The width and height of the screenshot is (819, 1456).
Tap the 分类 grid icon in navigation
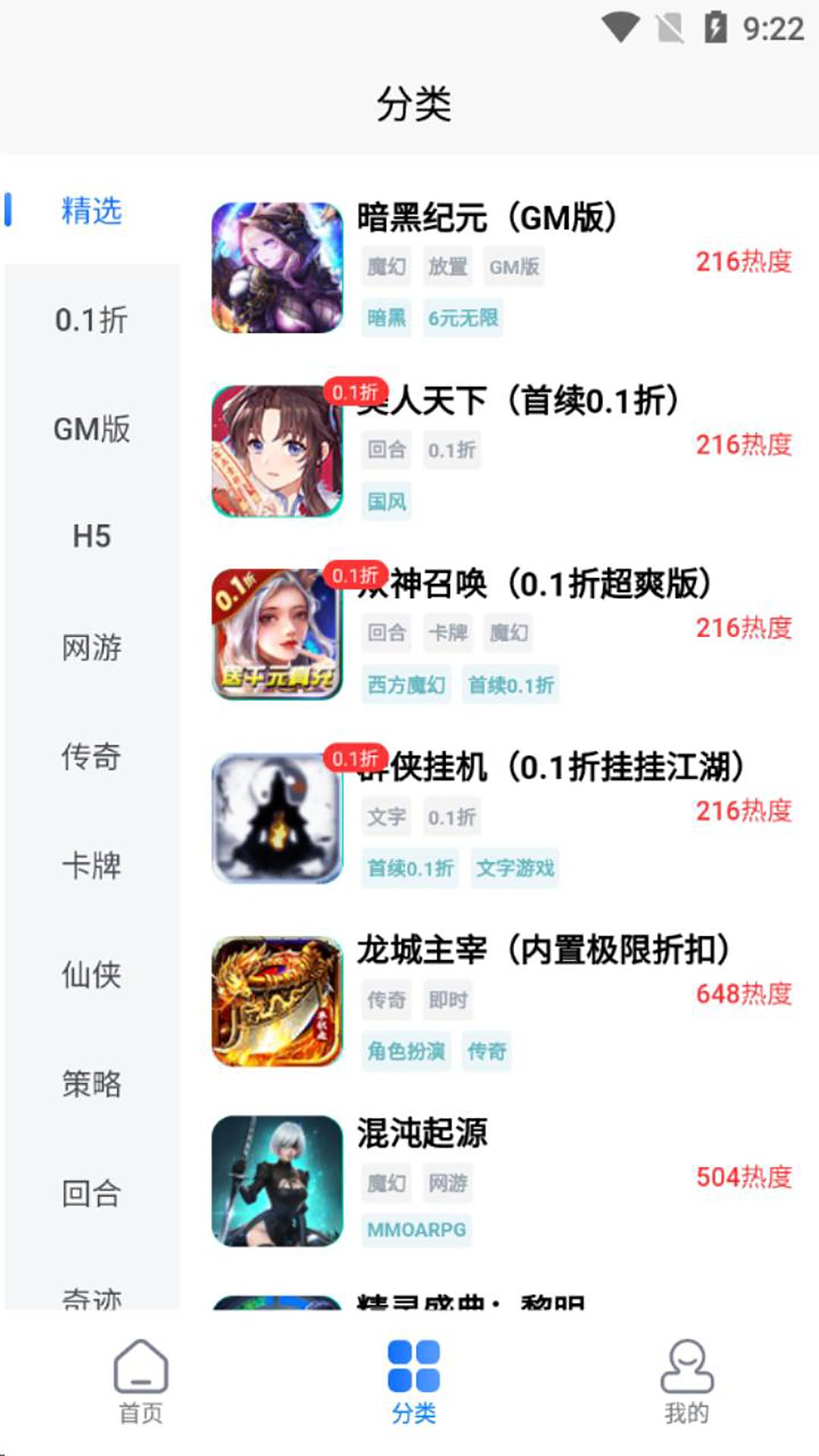click(411, 1382)
